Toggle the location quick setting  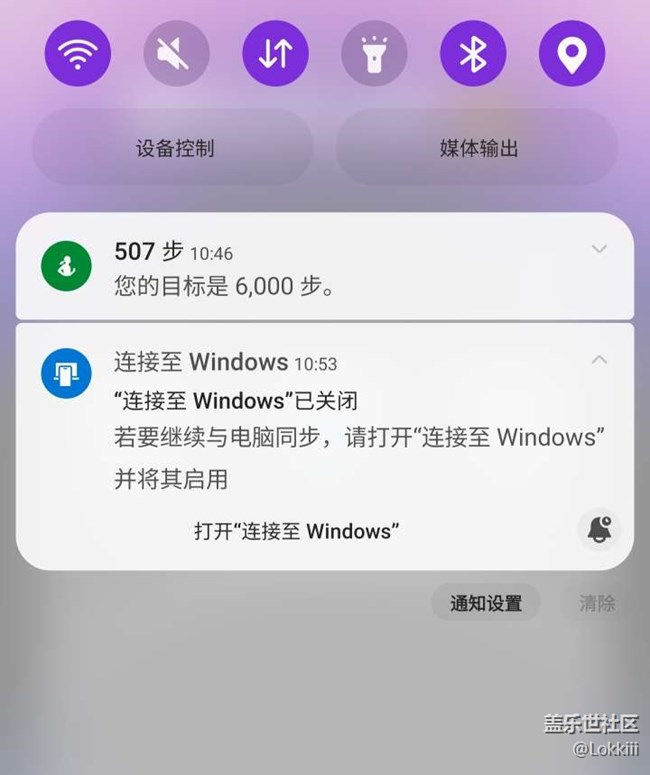click(572, 53)
